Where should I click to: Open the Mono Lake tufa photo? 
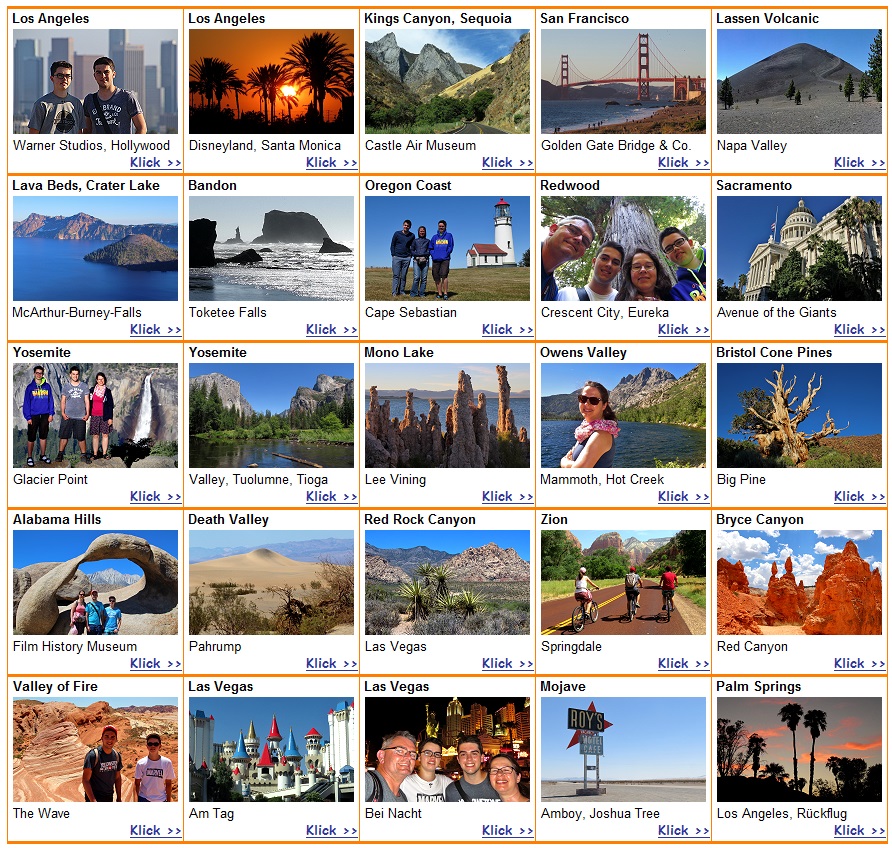pyautogui.click(x=447, y=415)
